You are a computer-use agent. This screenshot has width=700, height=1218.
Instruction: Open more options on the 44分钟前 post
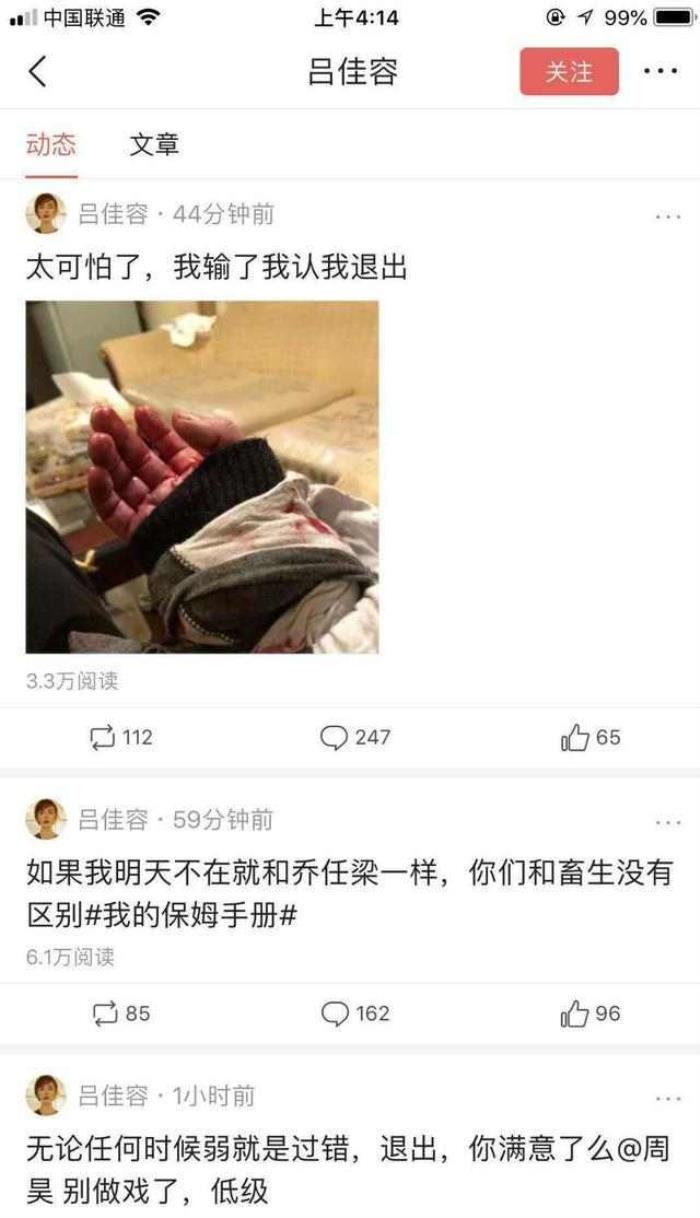(x=667, y=215)
